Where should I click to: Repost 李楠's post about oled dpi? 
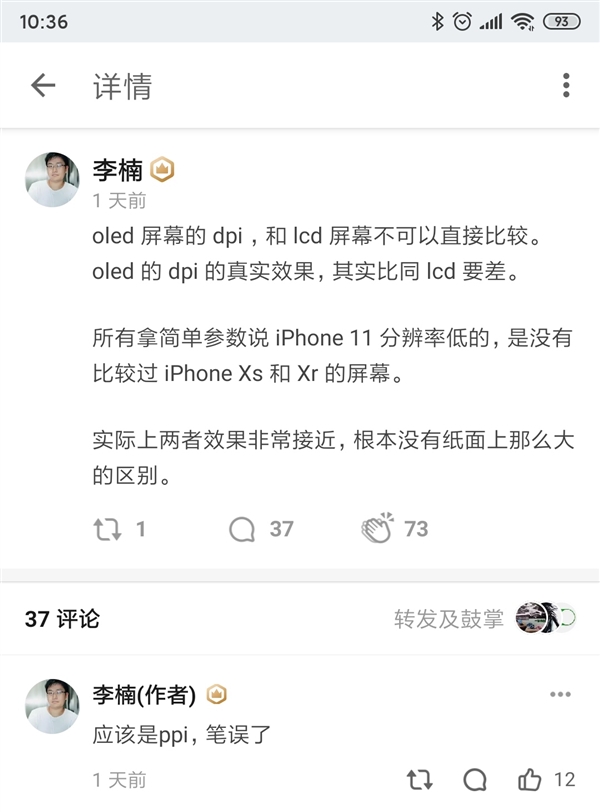click(x=107, y=529)
